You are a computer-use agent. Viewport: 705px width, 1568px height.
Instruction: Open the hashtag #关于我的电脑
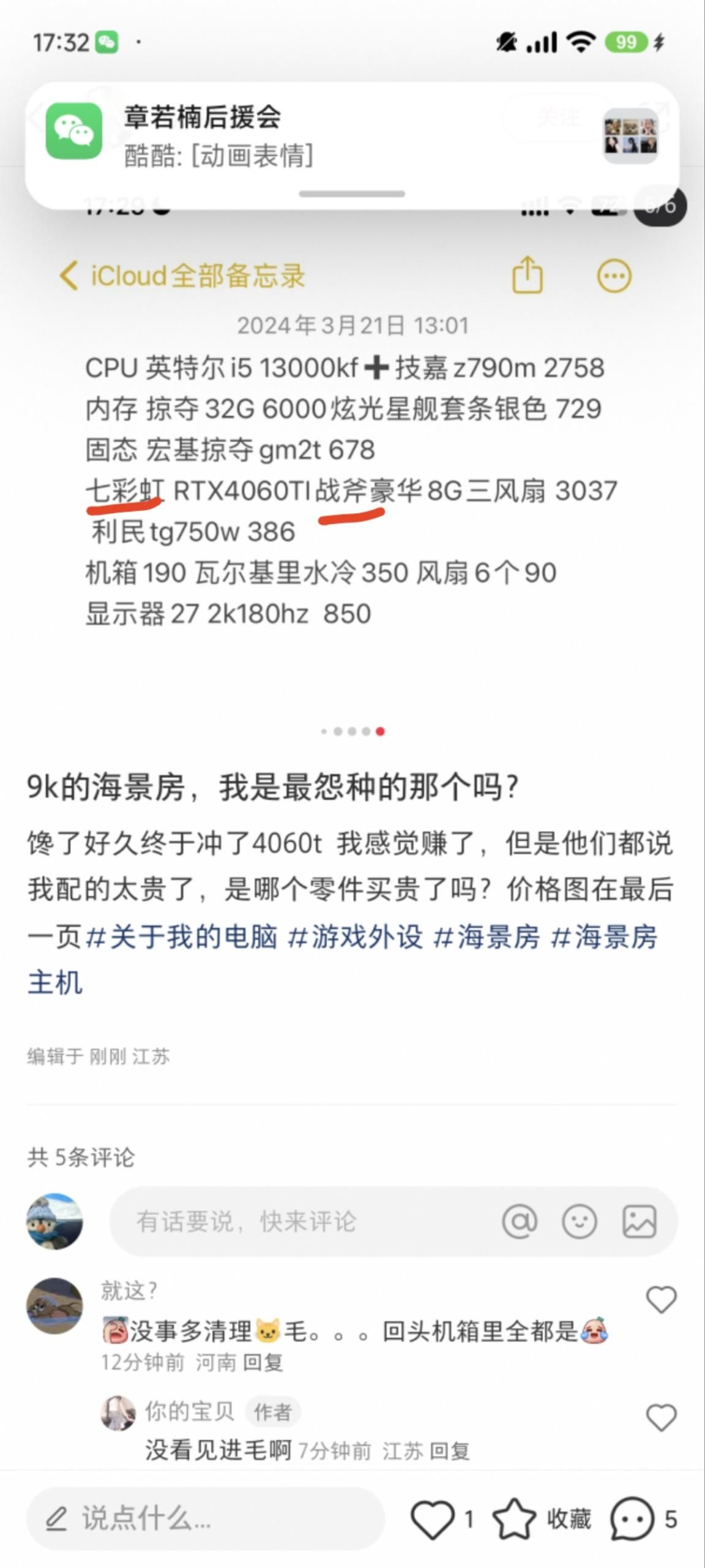click(x=181, y=937)
